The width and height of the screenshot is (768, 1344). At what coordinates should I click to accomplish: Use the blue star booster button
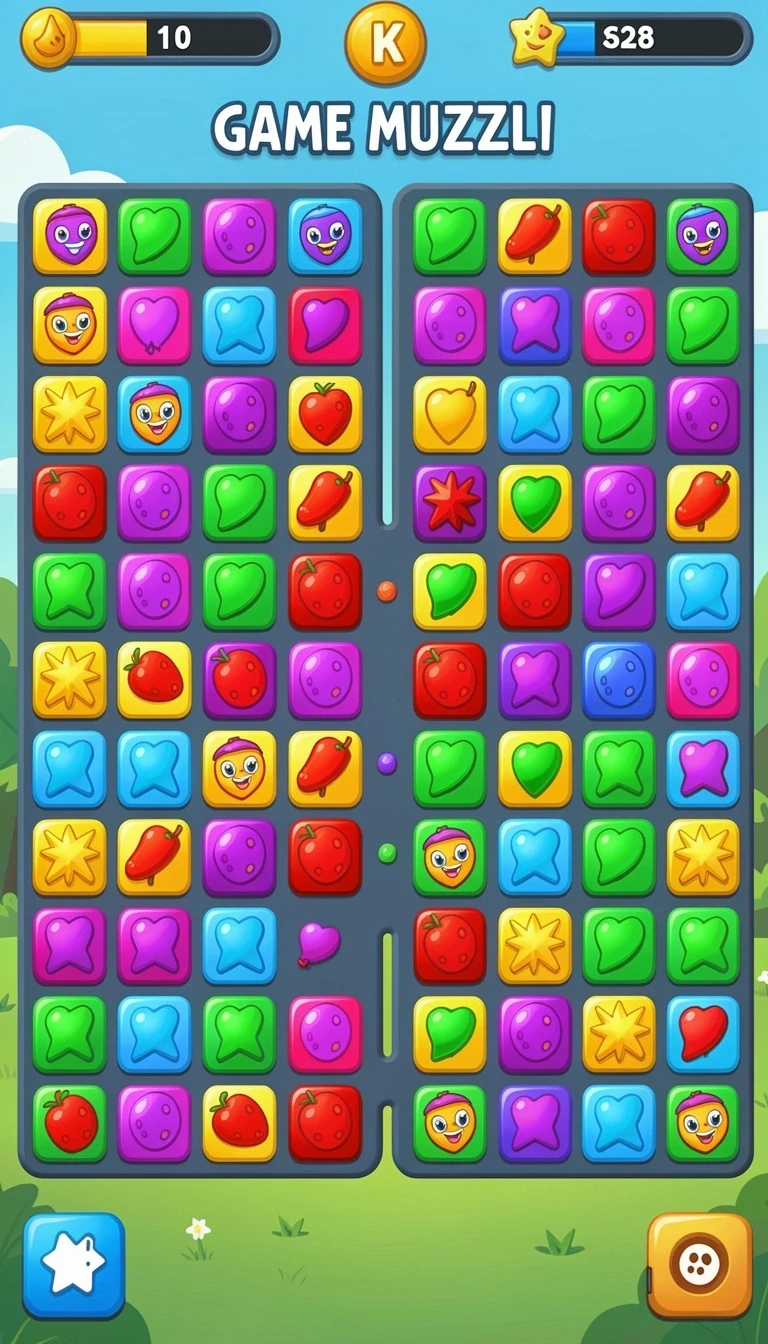[74, 1265]
